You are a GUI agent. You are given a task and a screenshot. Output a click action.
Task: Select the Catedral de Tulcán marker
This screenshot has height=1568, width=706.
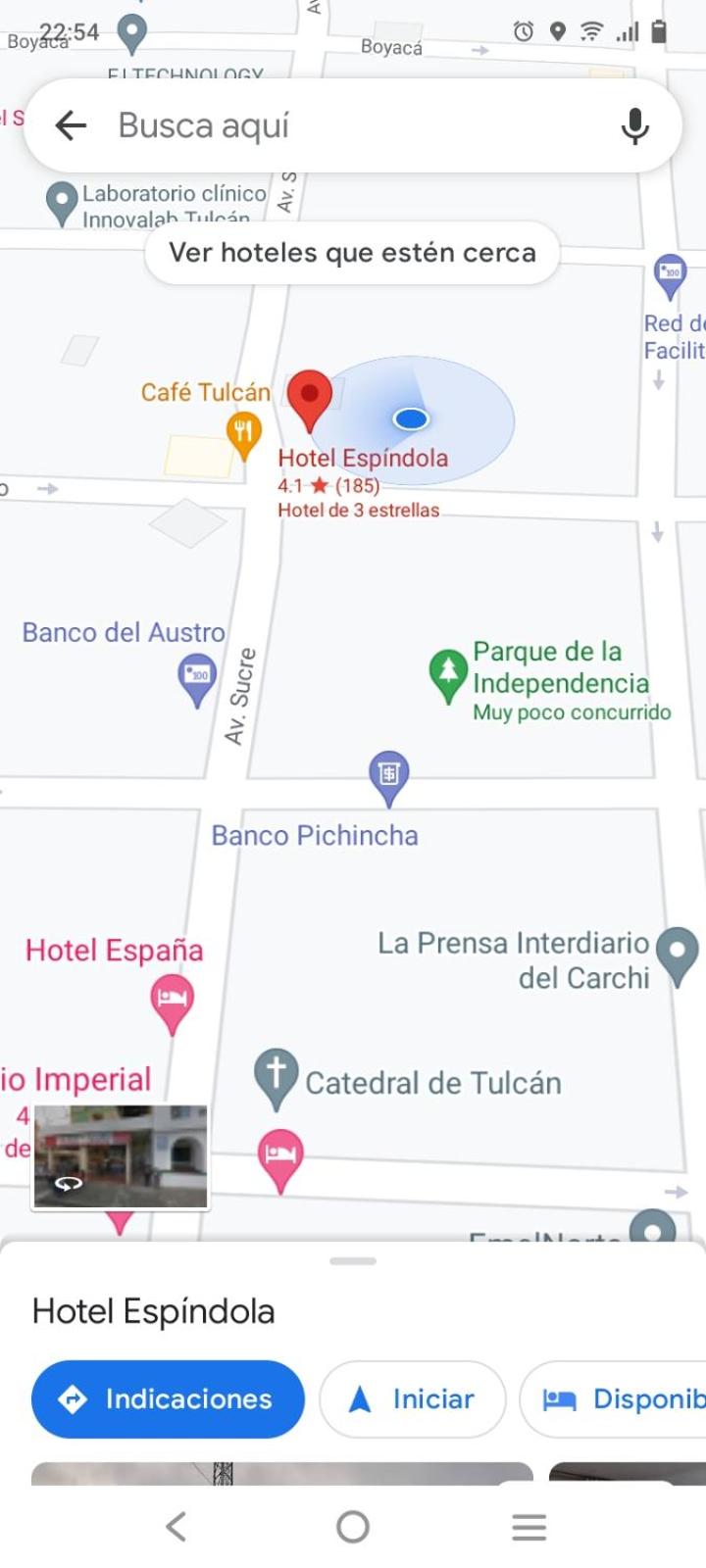pos(276,1074)
